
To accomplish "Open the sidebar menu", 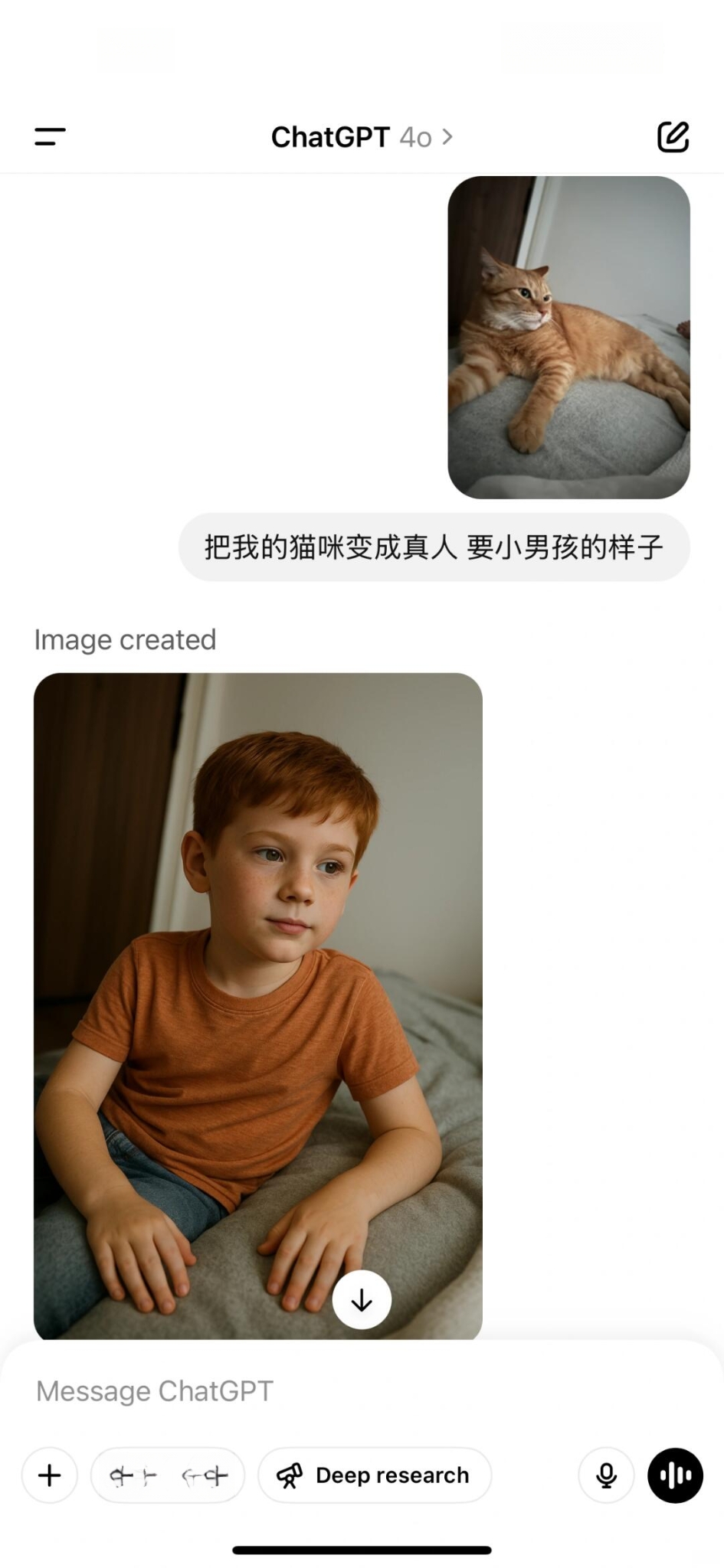I will tap(50, 137).
